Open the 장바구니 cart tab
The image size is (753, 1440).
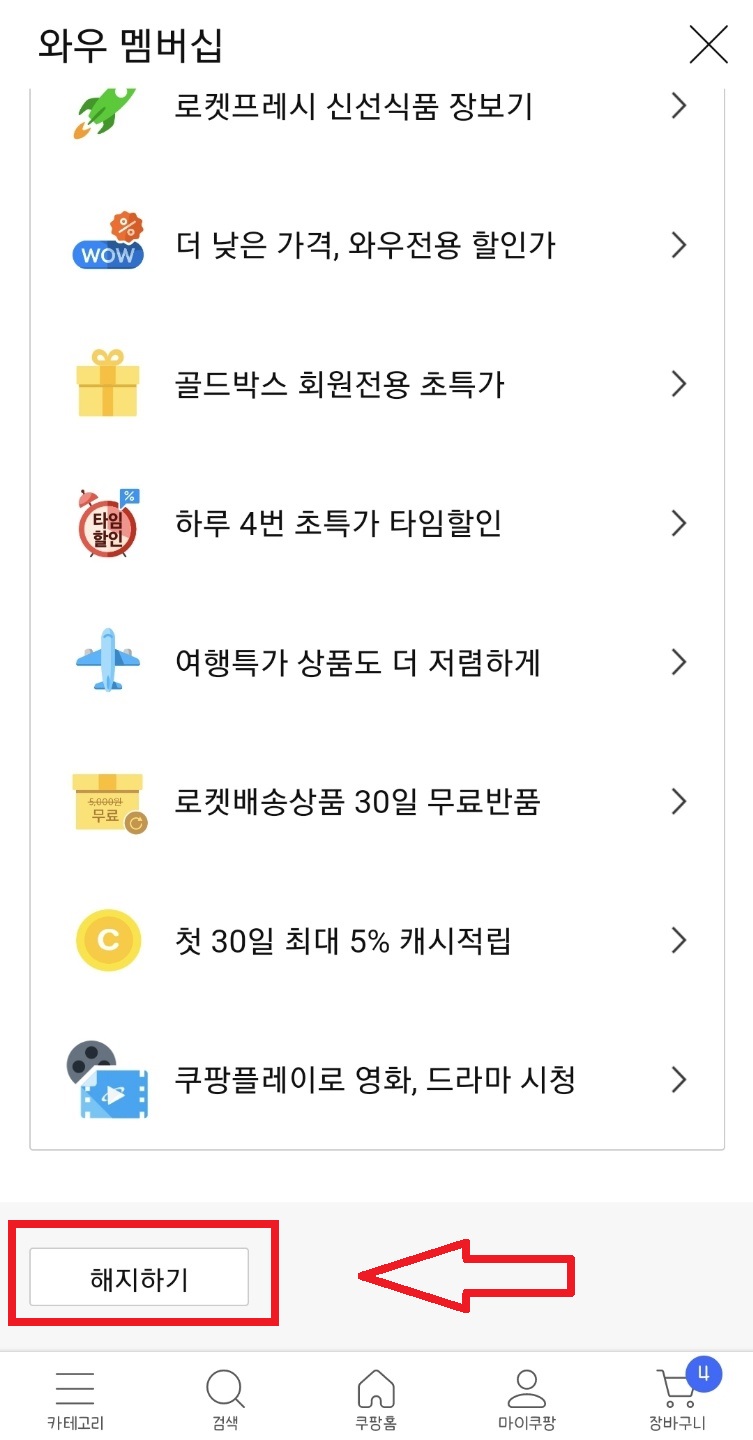(x=678, y=1400)
